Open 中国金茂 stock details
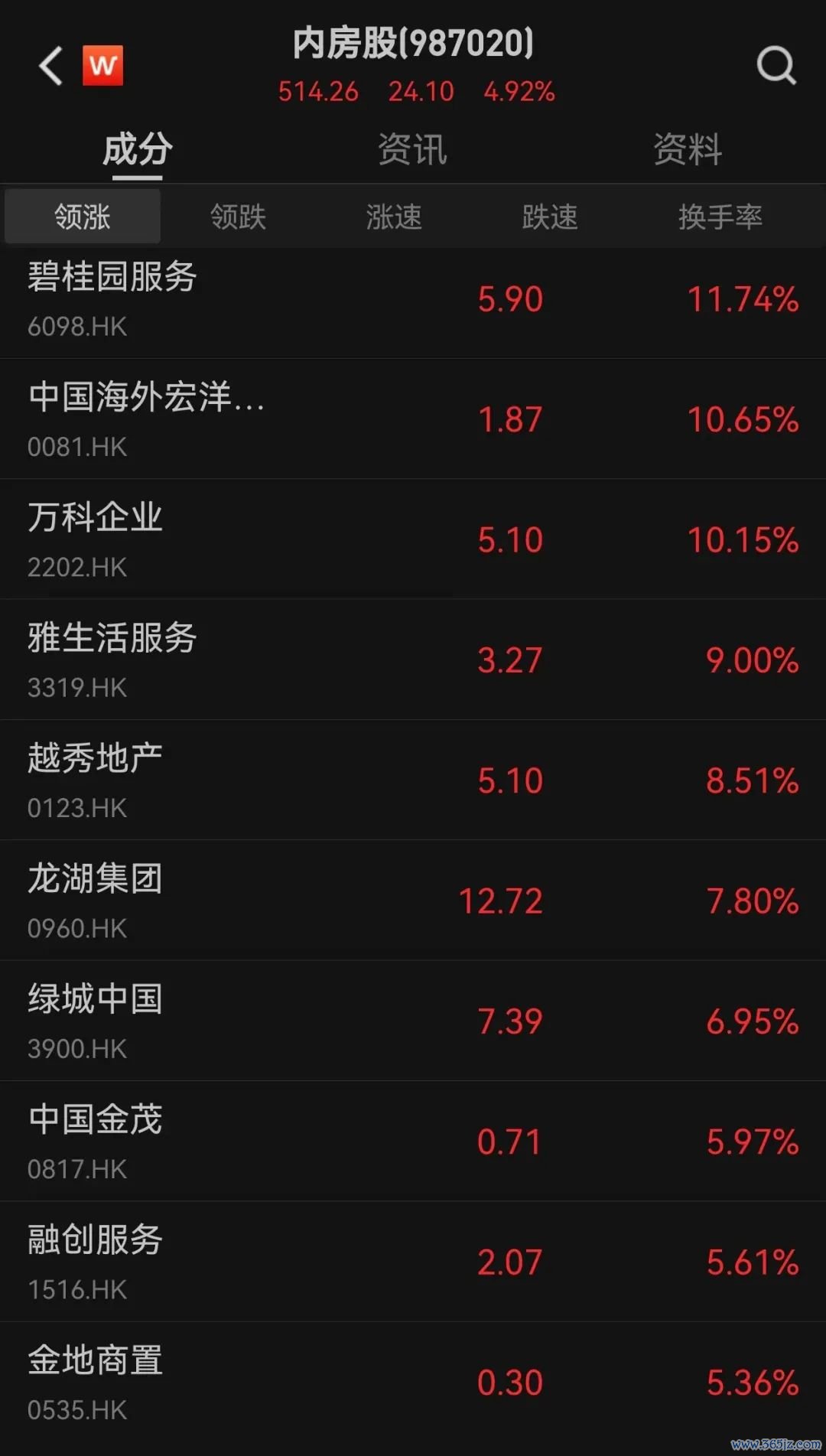The height and width of the screenshot is (1456, 826). [413, 1141]
